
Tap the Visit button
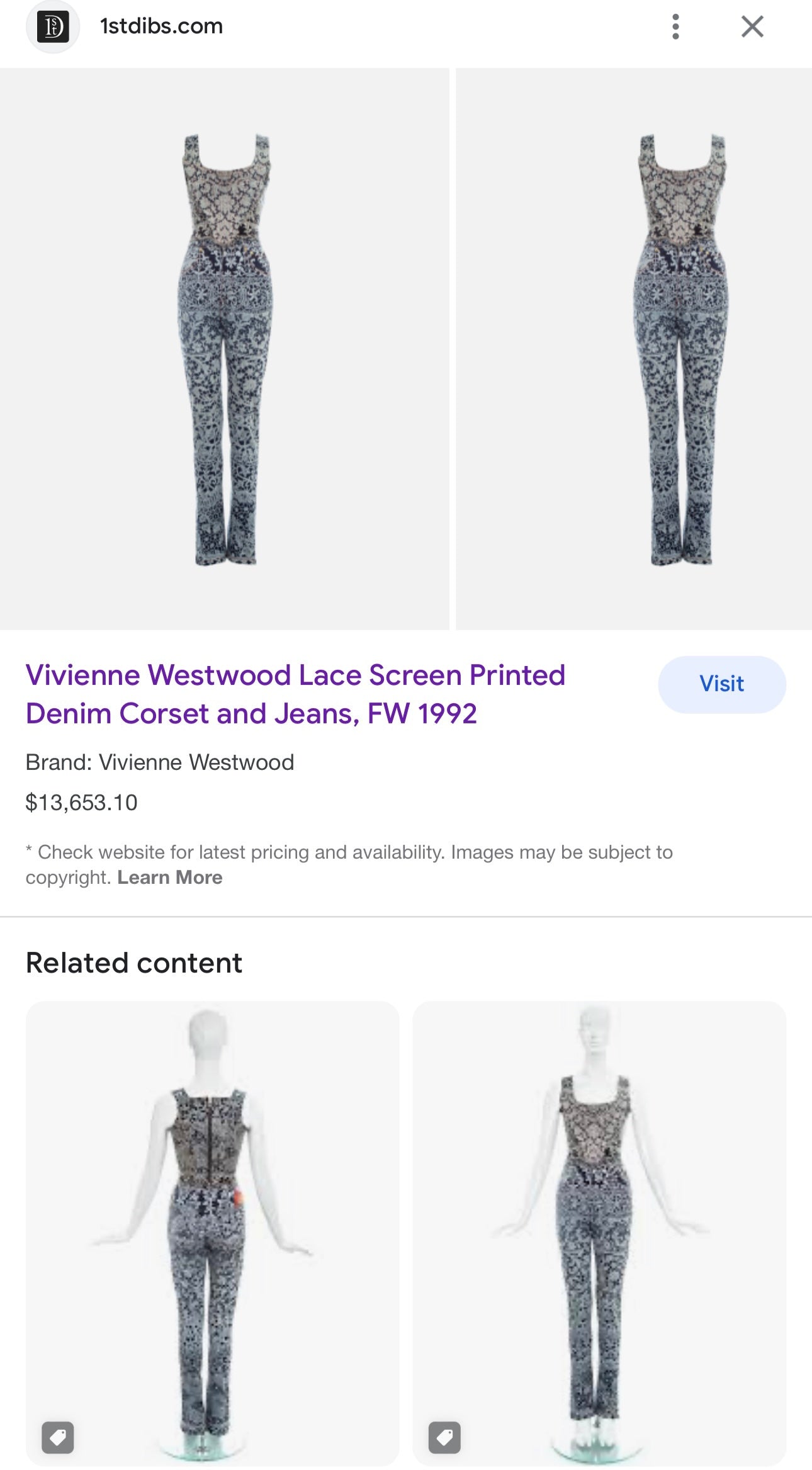pyautogui.click(x=721, y=684)
